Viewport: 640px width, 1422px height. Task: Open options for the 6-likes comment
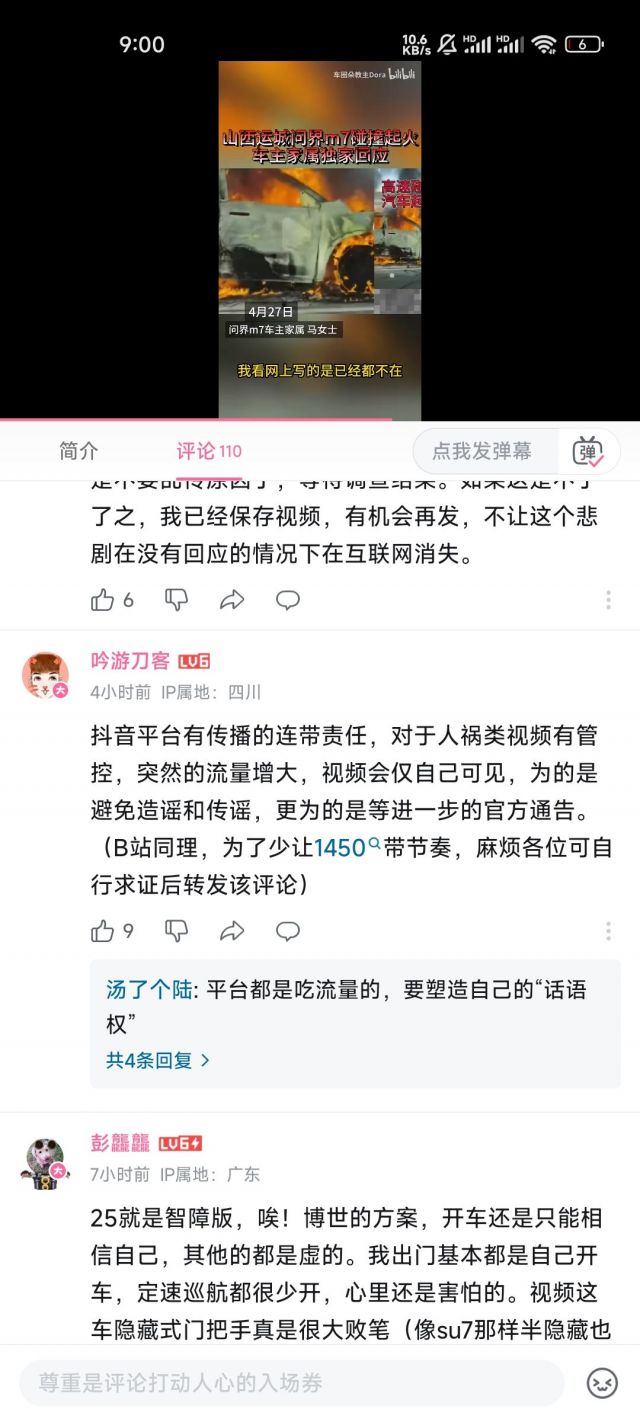click(608, 599)
